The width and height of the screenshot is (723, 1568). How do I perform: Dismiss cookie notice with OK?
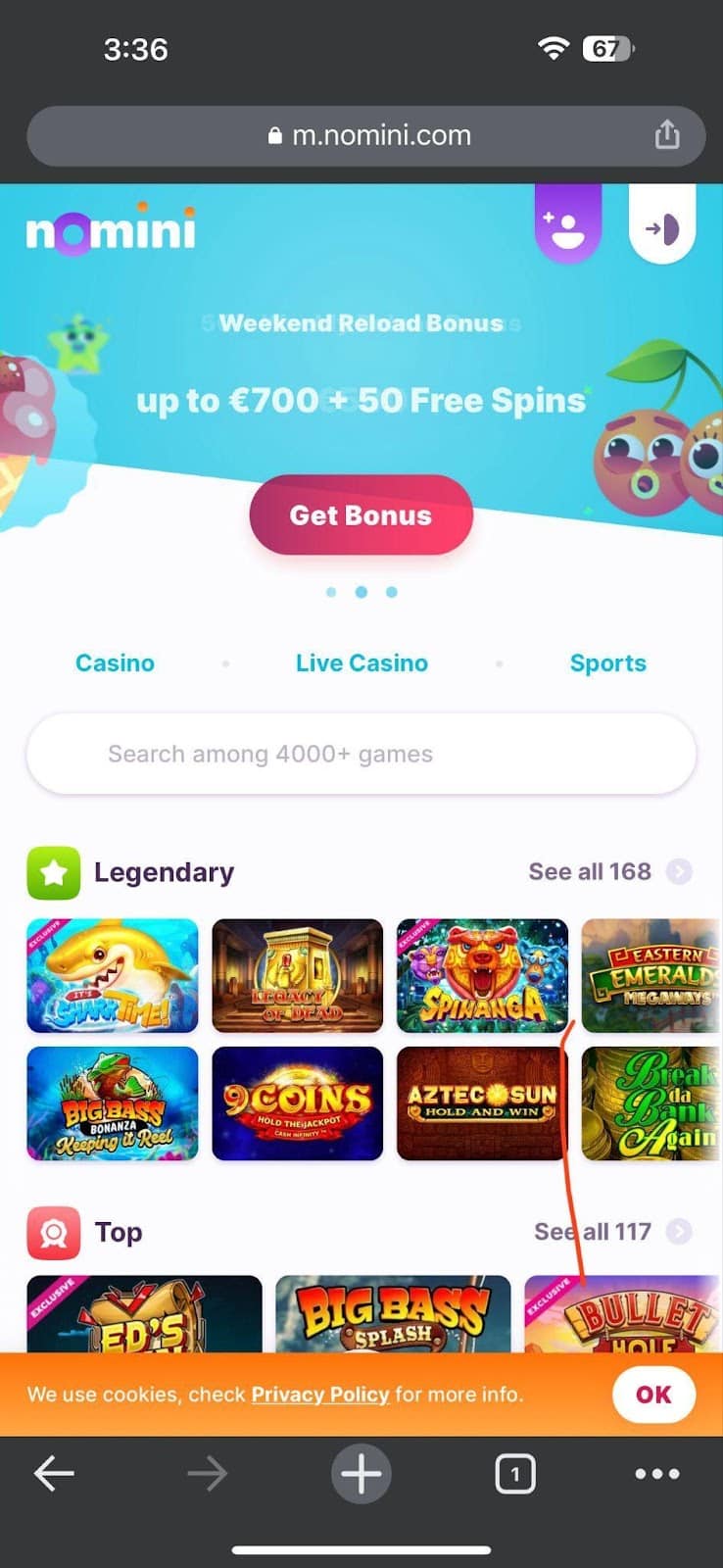pos(653,1395)
